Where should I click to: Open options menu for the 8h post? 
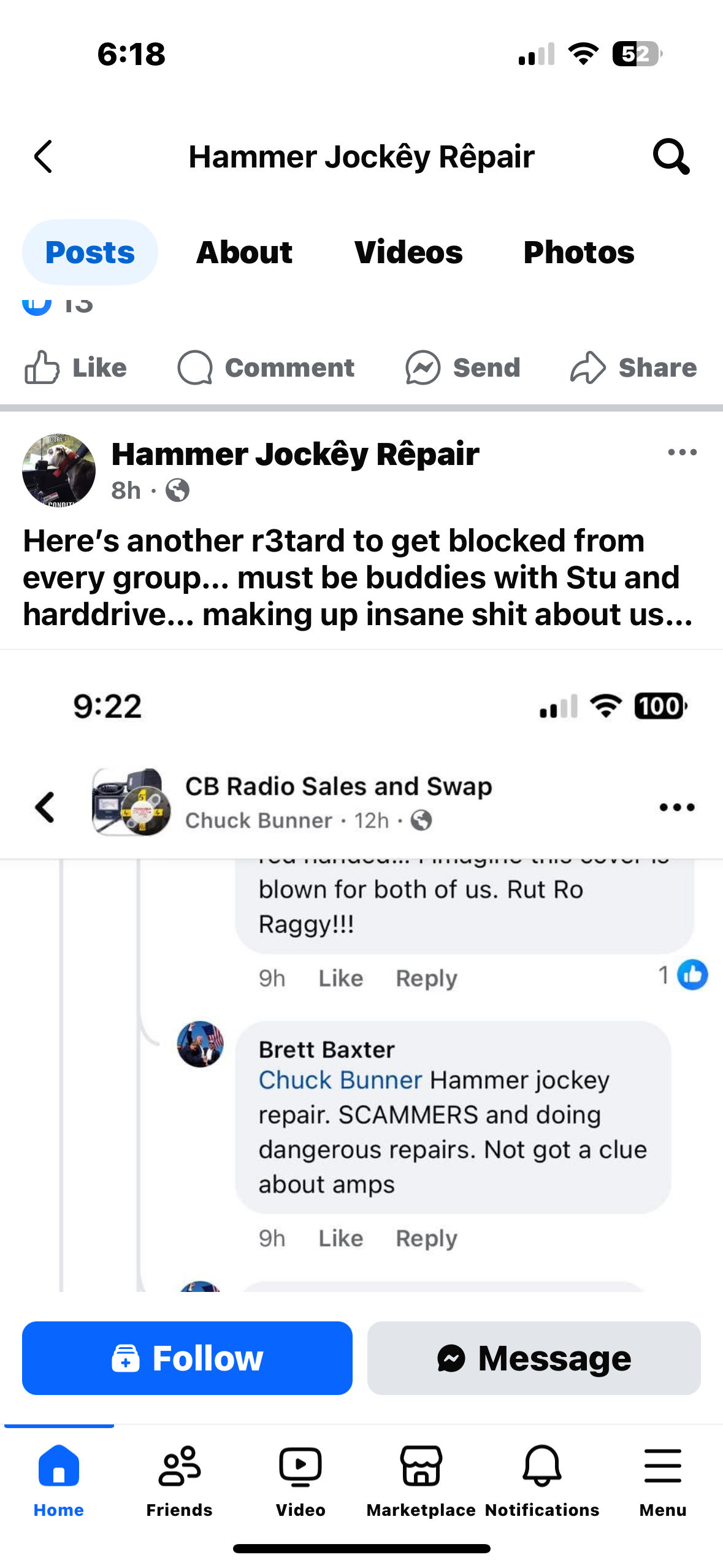click(x=682, y=453)
